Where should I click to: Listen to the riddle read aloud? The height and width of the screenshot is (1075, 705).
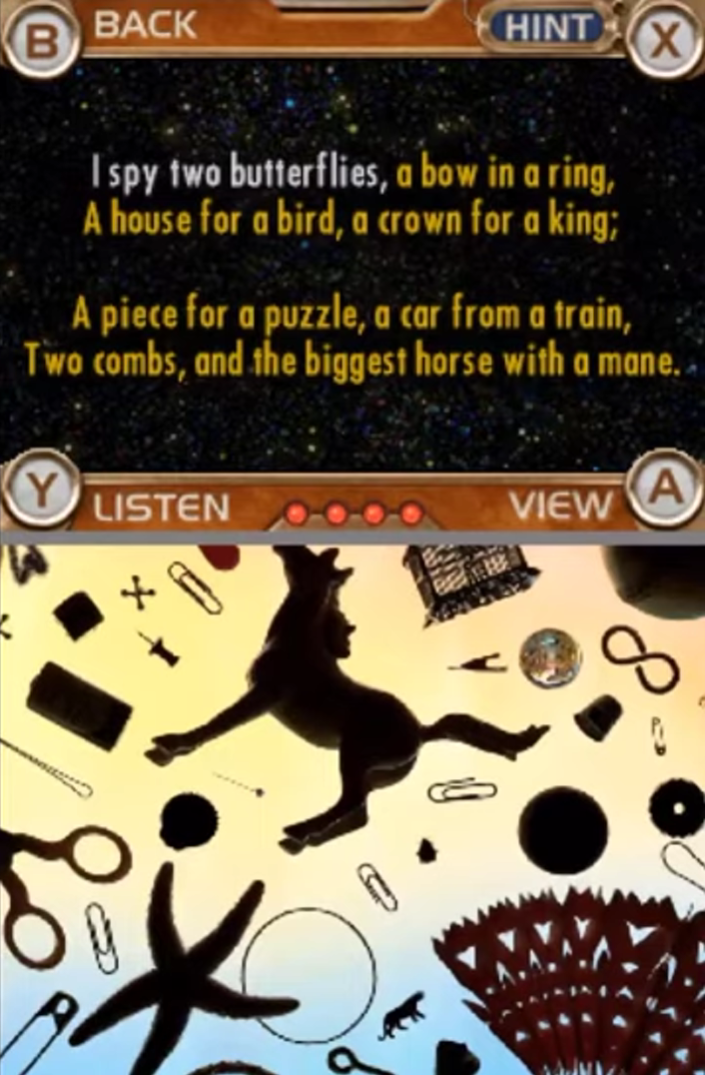[x=160, y=509]
